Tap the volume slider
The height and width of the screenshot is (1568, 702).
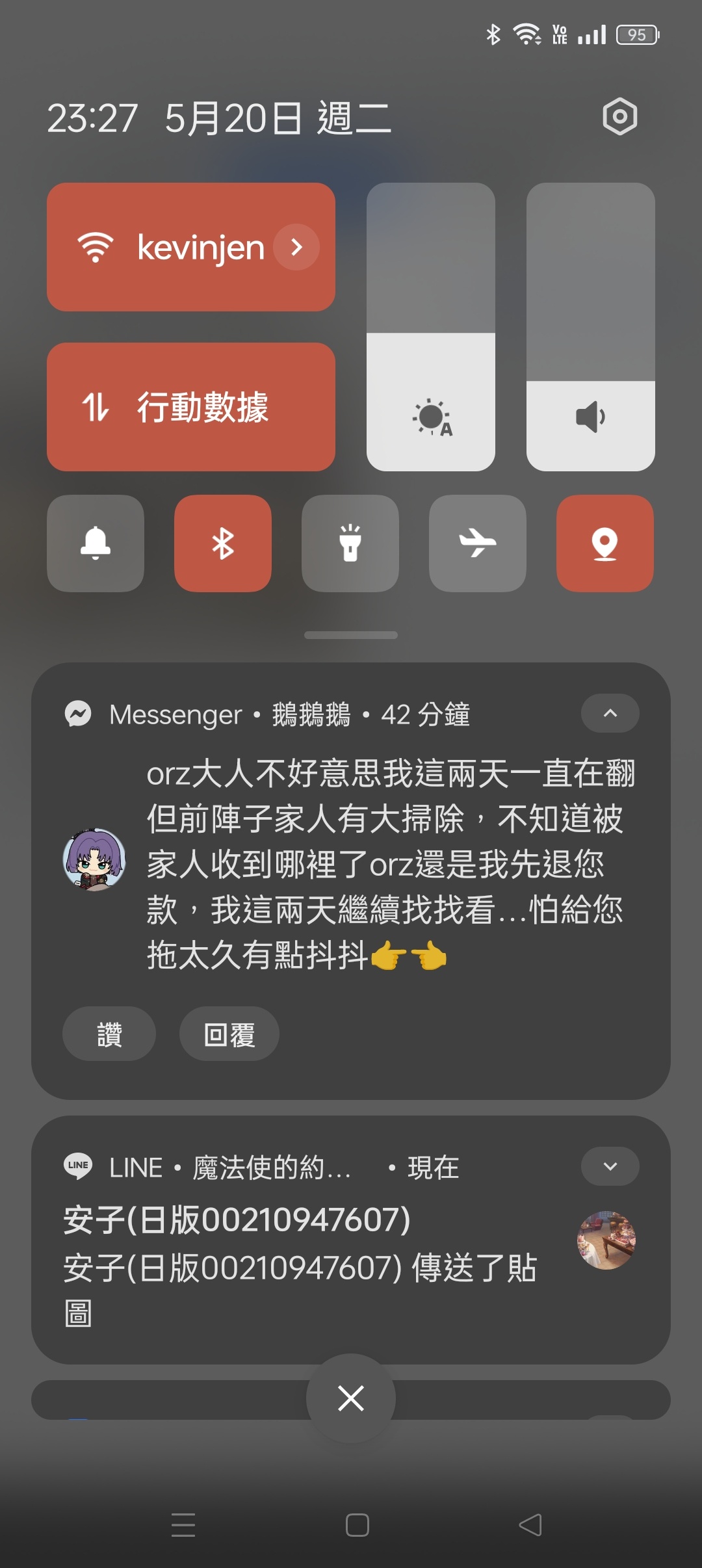click(x=590, y=326)
